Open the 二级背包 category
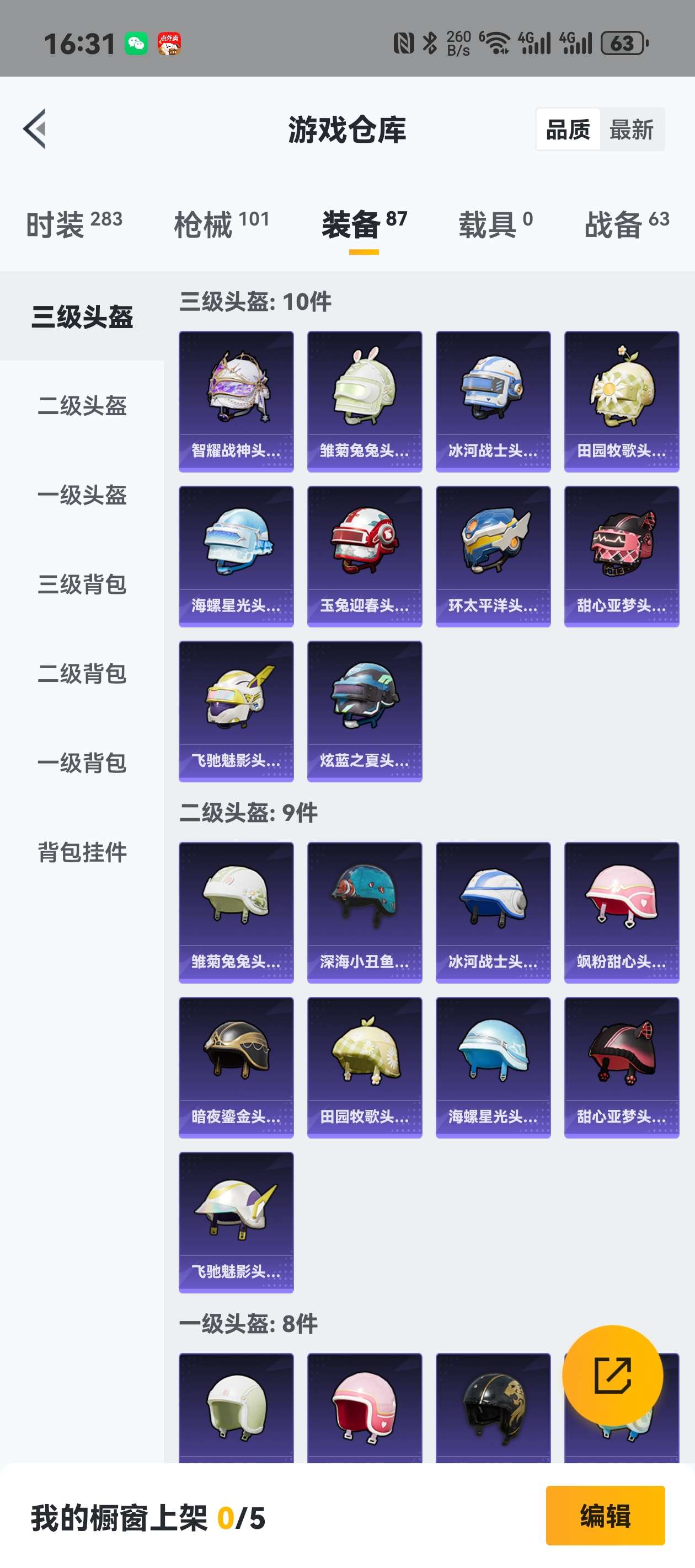Viewport: 695px width, 1568px height. [82, 673]
